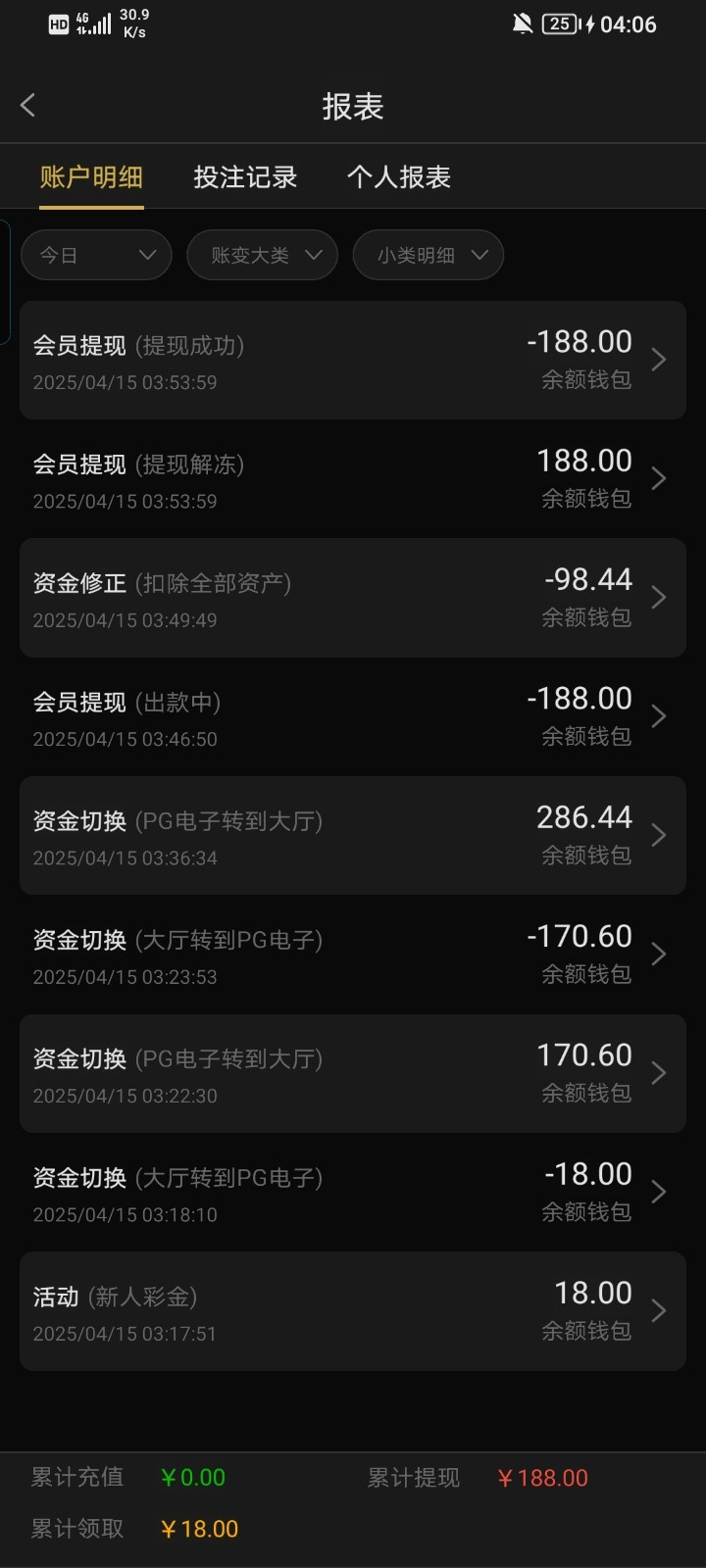The height and width of the screenshot is (1568, 706).
Task: Open the 资金修正 (扣除全部资产) record
Action: [353, 598]
